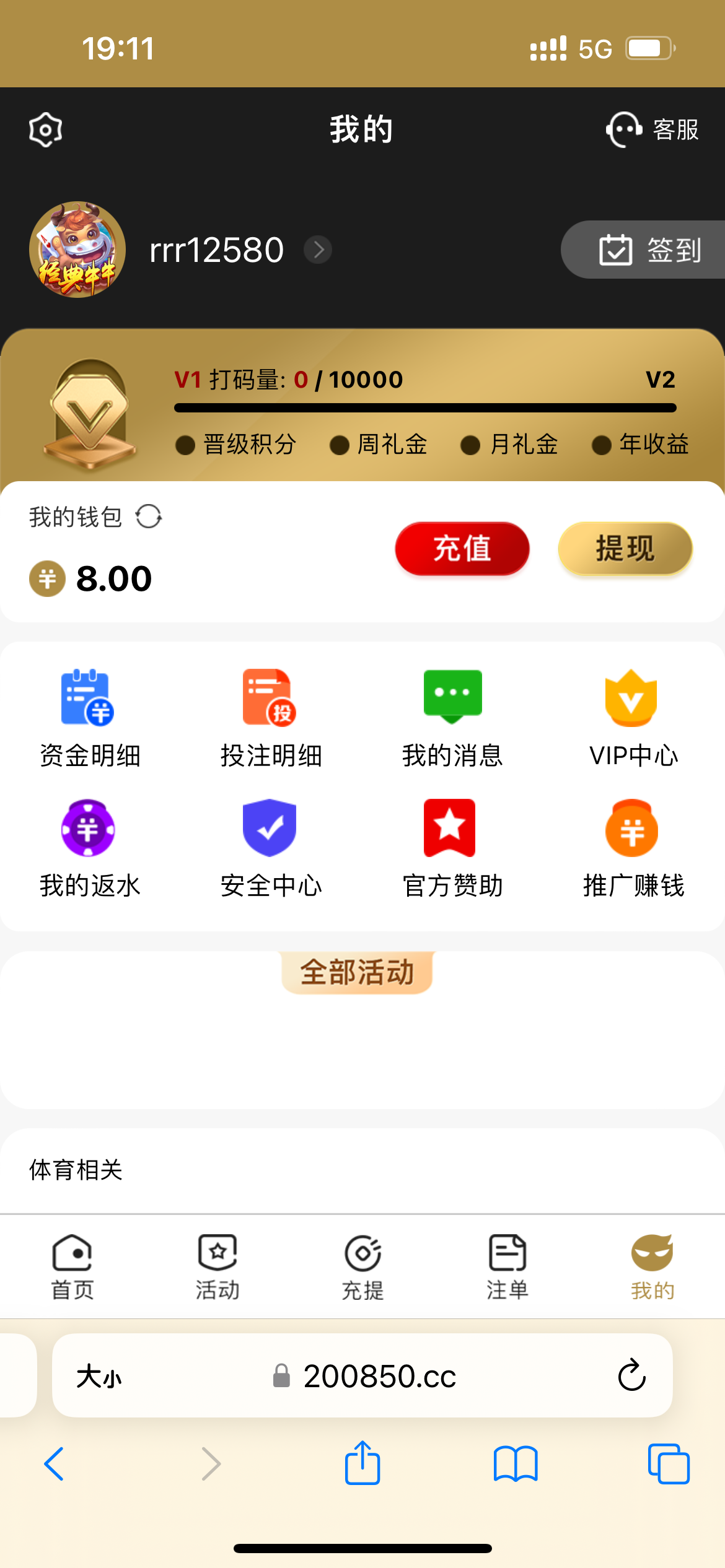Viewport: 725px width, 1568px height.
Task: Open 我的返水
Action: click(90, 848)
